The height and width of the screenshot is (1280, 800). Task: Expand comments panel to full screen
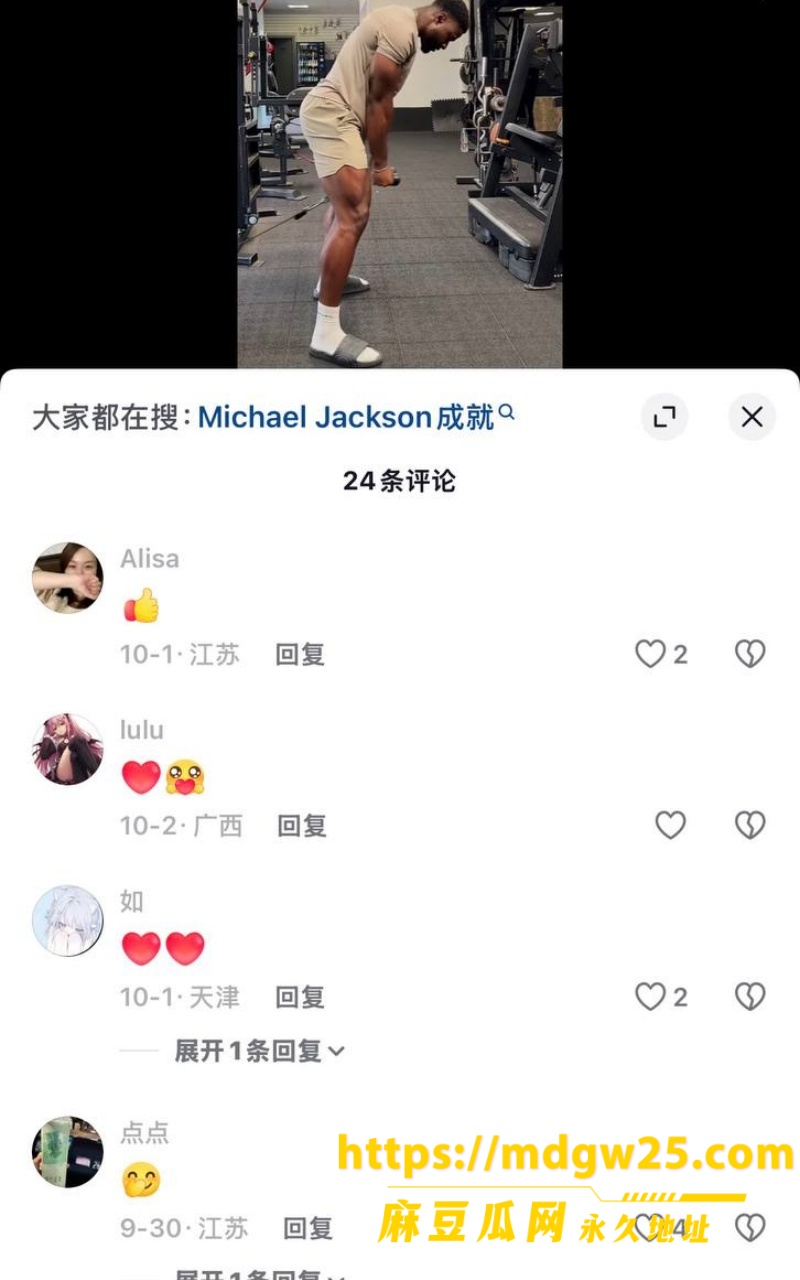tap(665, 417)
